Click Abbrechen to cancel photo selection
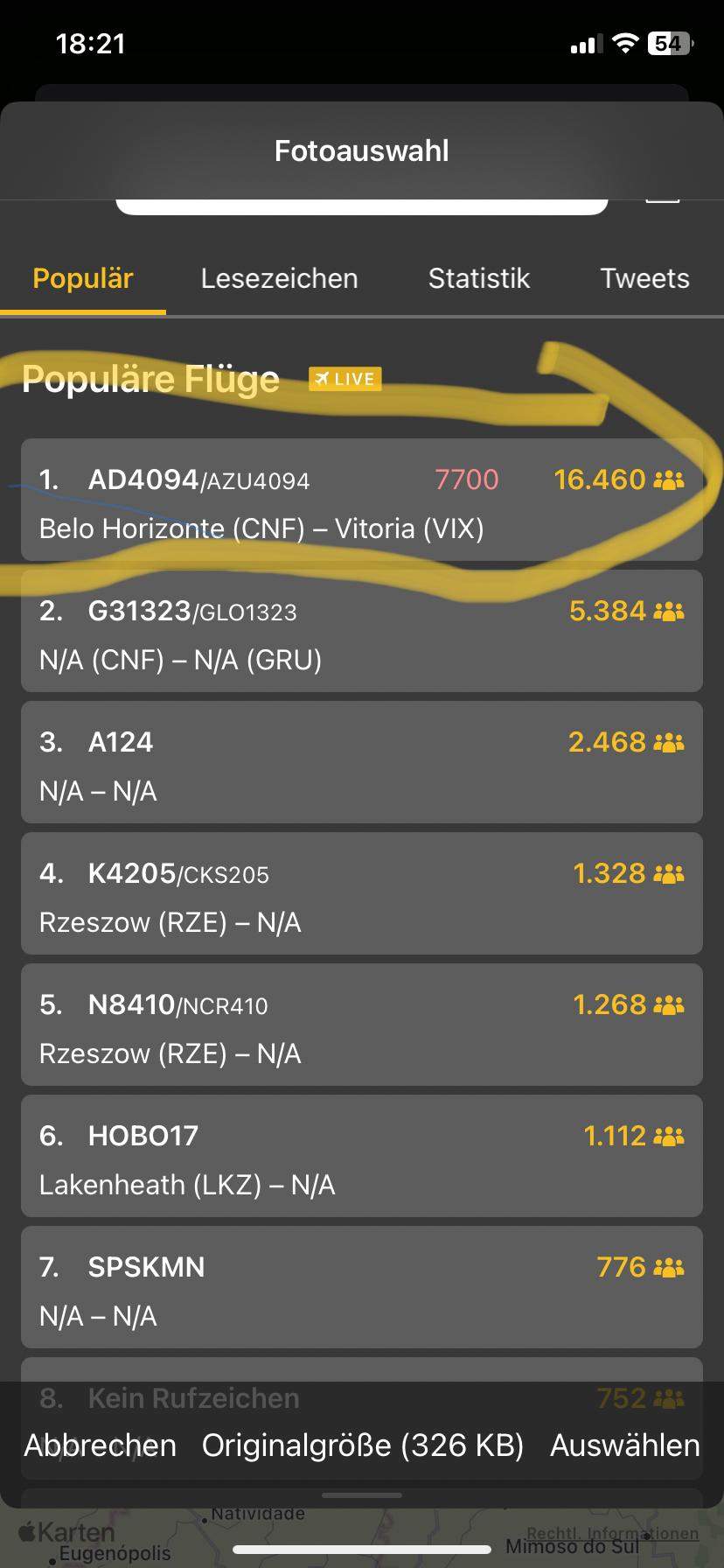The width and height of the screenshot is (724, 1568). pyautogui.click(x=99, y=1445)
